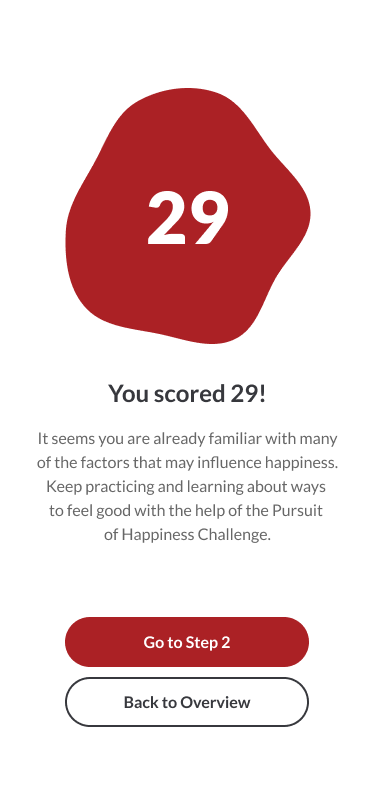375x812 pixels.
Task: Go to Step 2 of the challenge
Action: click(x=187, y=642)
